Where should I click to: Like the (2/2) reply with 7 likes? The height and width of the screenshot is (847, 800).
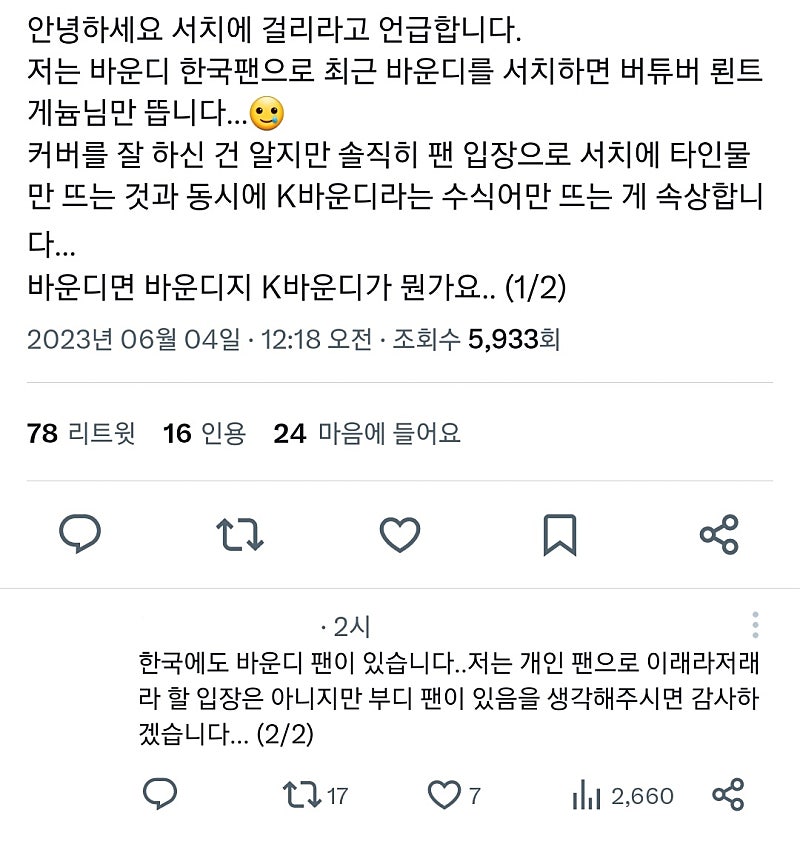click(443, 796)
